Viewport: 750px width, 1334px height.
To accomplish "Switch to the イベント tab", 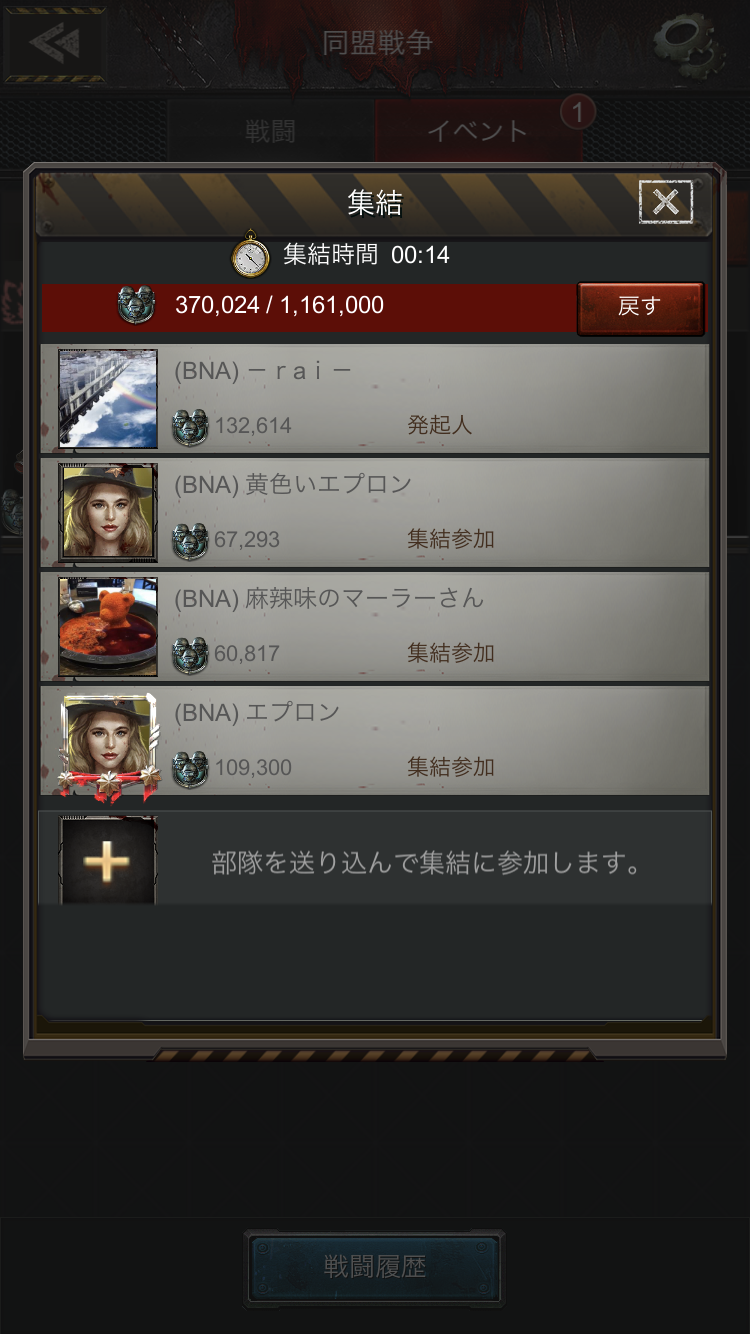I will coord(478,131).
